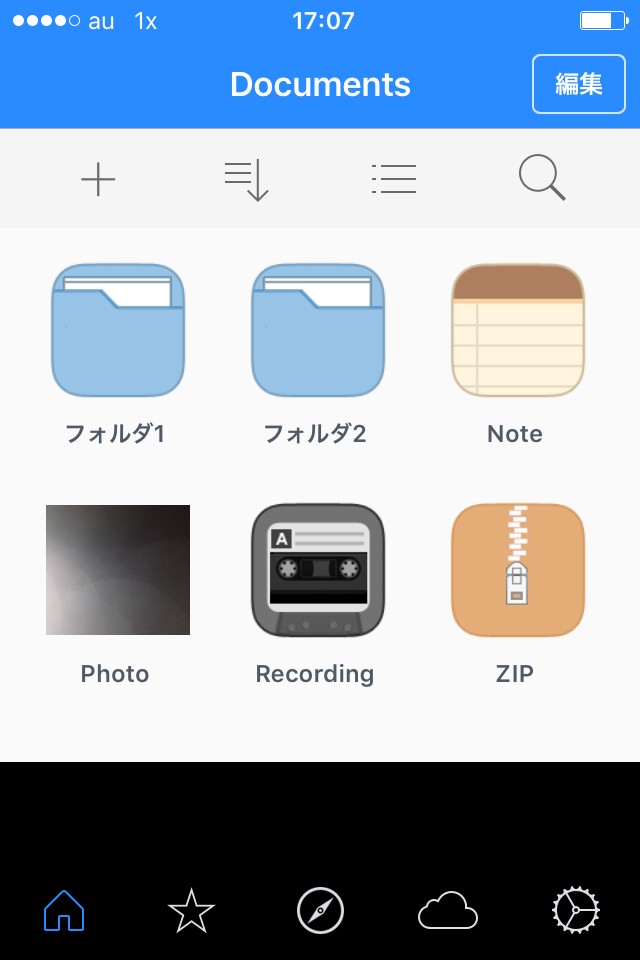Switch to the favorites star tab
The image size is (640, 960).
tap(191, 911)
